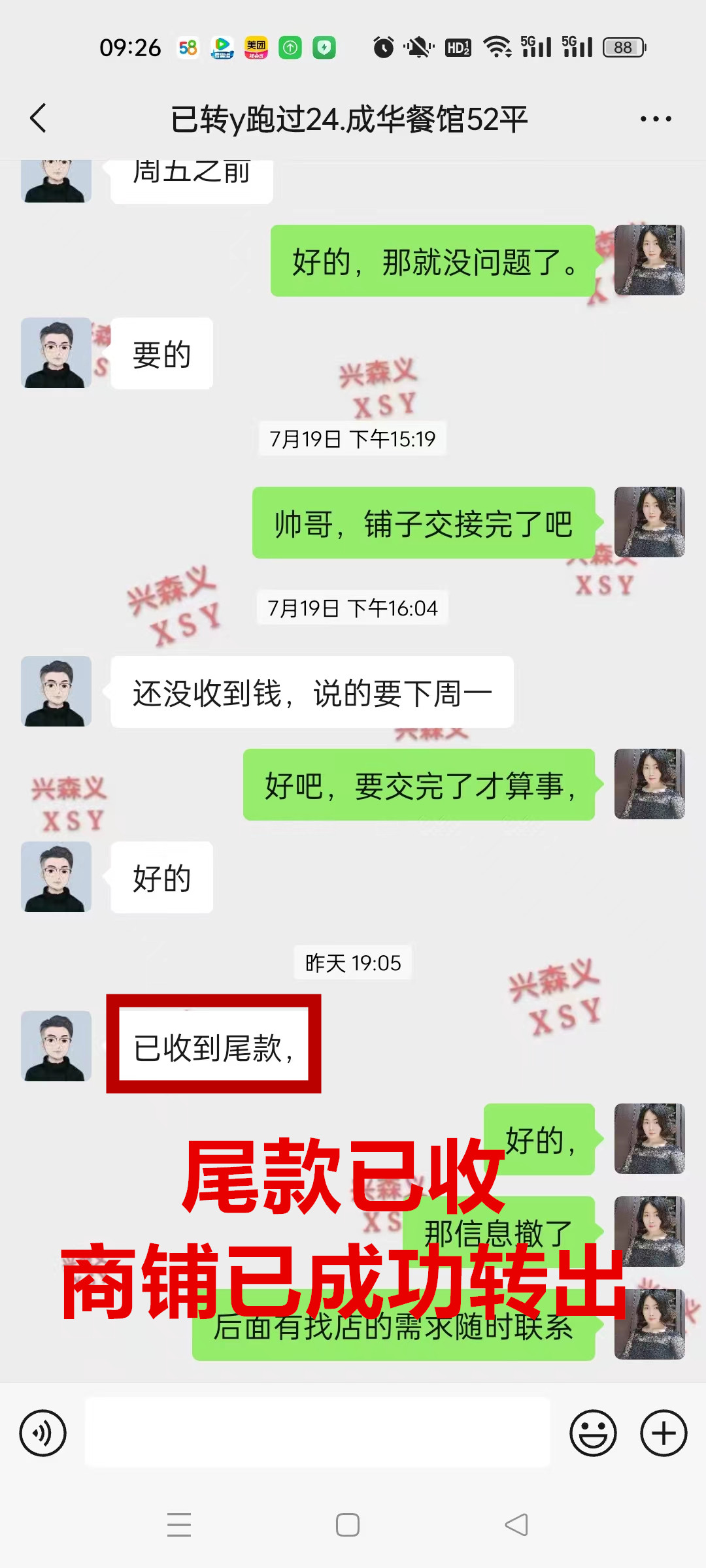Viewport: 706px width, 1568px height.
Task: Open the chat's three-dot overflow menu
Action: (x=656, y=119)
